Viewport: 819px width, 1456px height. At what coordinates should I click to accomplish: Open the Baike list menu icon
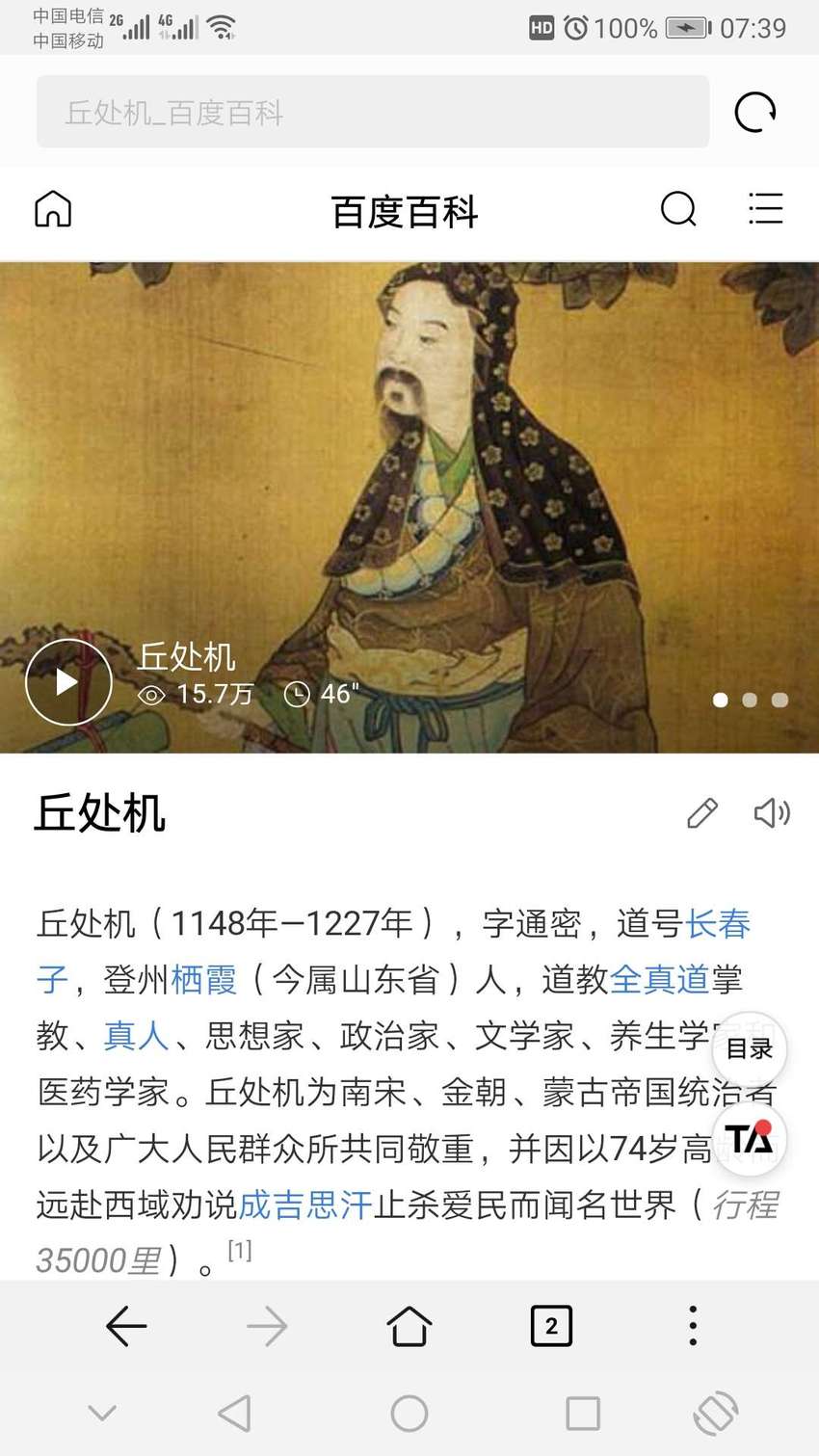766,208
